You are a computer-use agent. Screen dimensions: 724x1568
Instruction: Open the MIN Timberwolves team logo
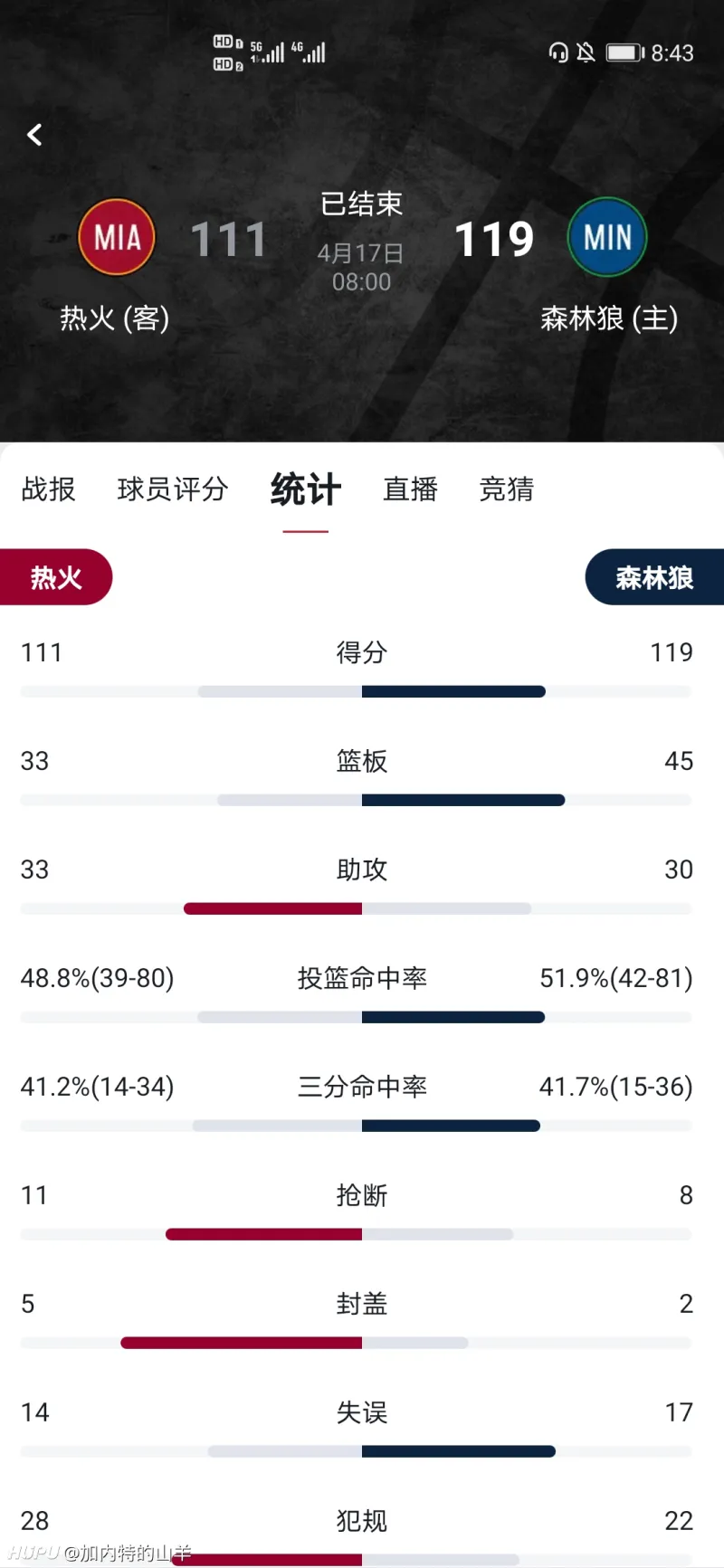(607, 238)
